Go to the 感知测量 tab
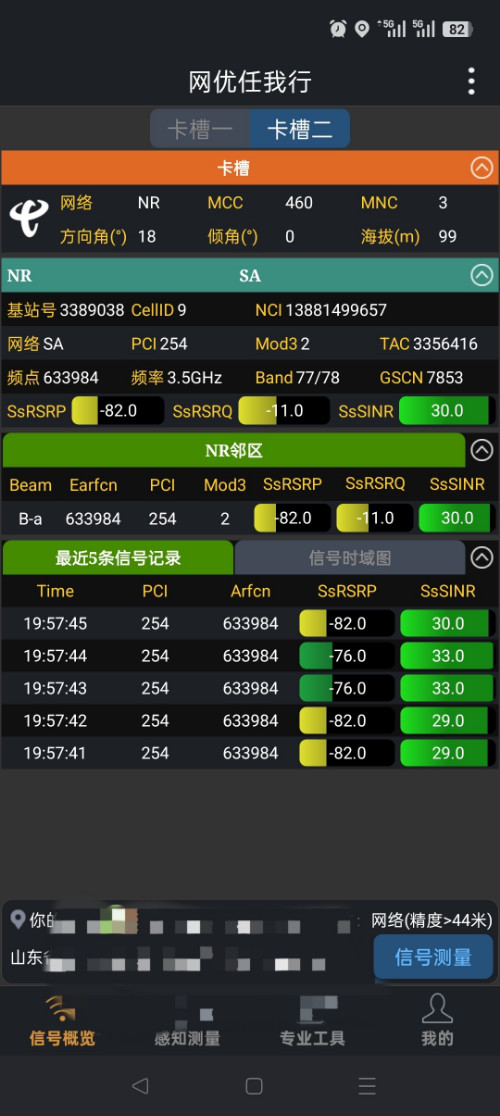Screen dimensions: 500x1116 (x=188, y=1021)
